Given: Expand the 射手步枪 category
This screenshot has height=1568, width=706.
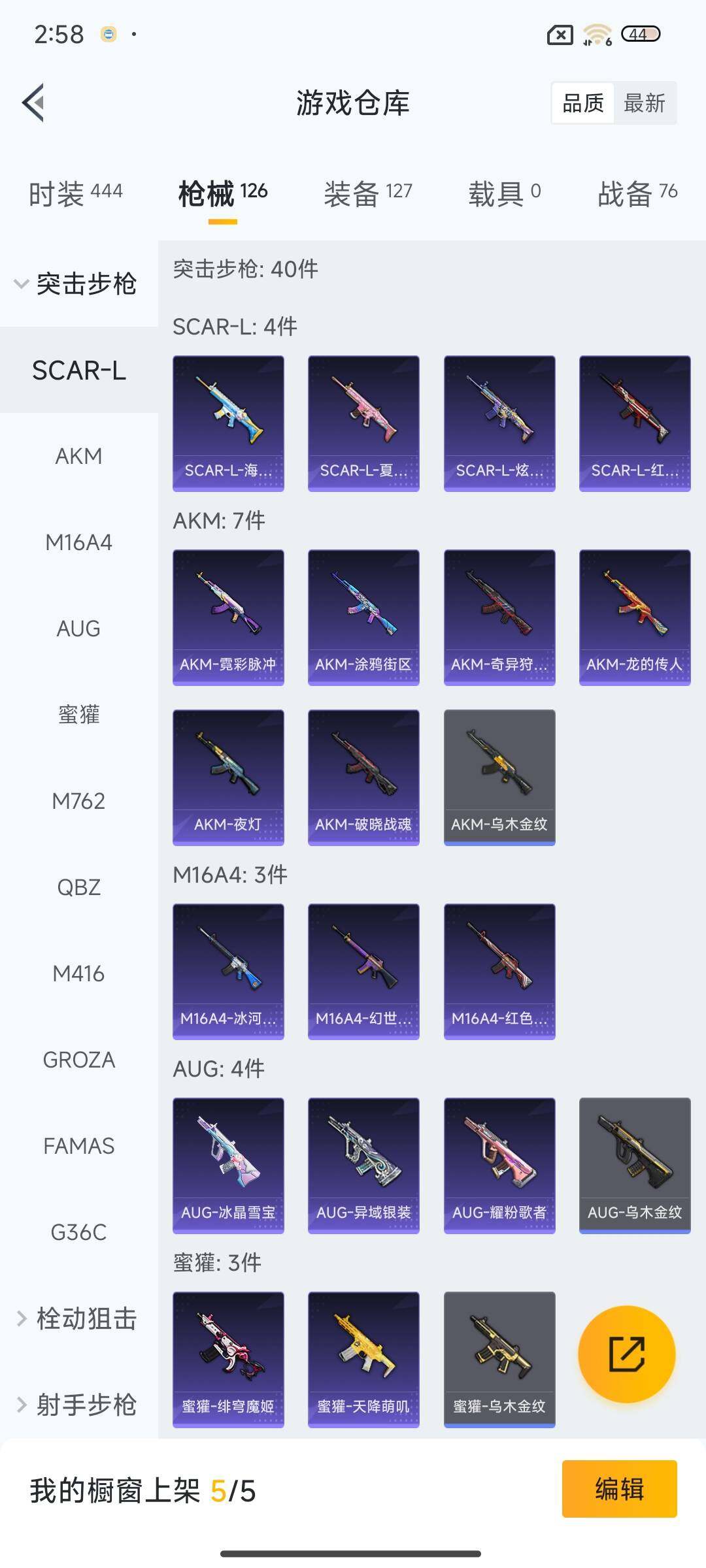Looking at the screenshot, I should point(78,1405).
